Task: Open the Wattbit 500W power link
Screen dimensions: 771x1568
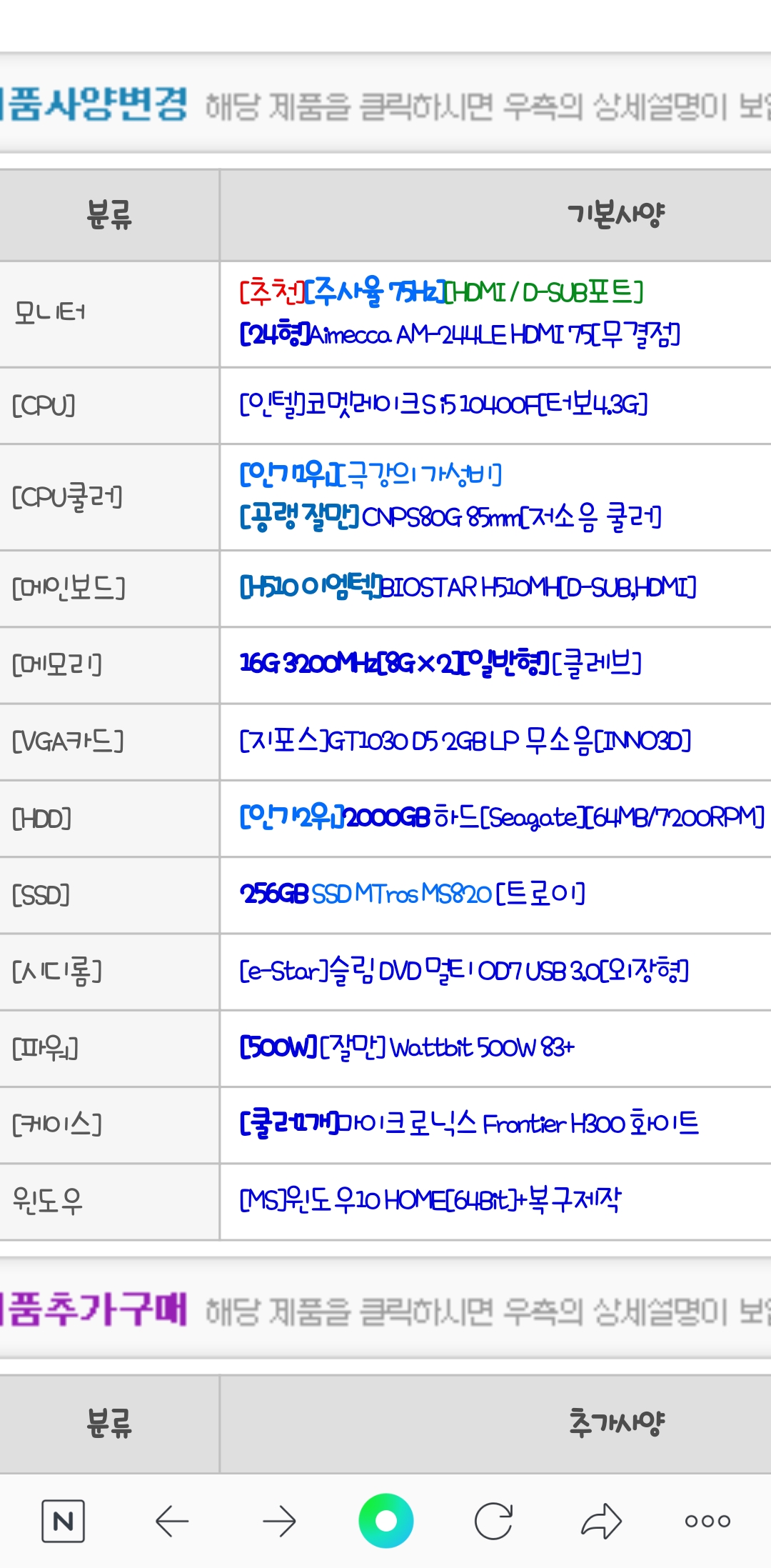Action: click(x=407, y=1048)
